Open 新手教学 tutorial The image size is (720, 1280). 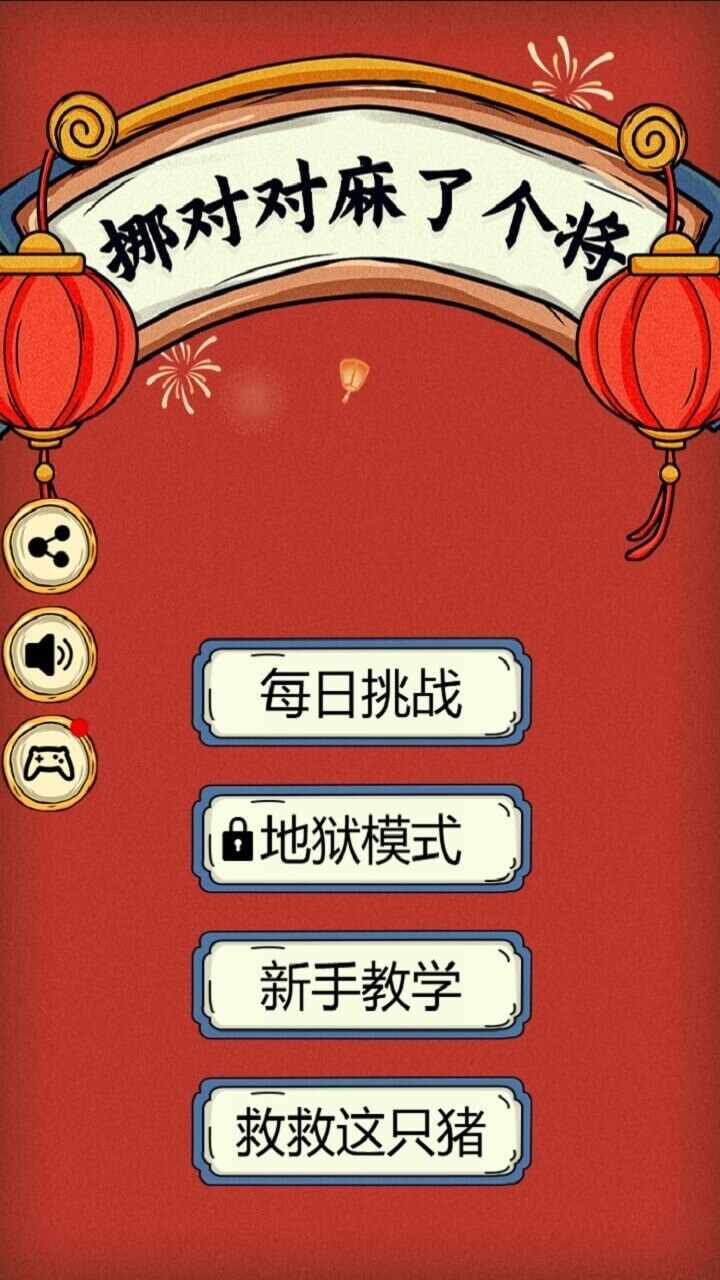click(x=361, y=985)
